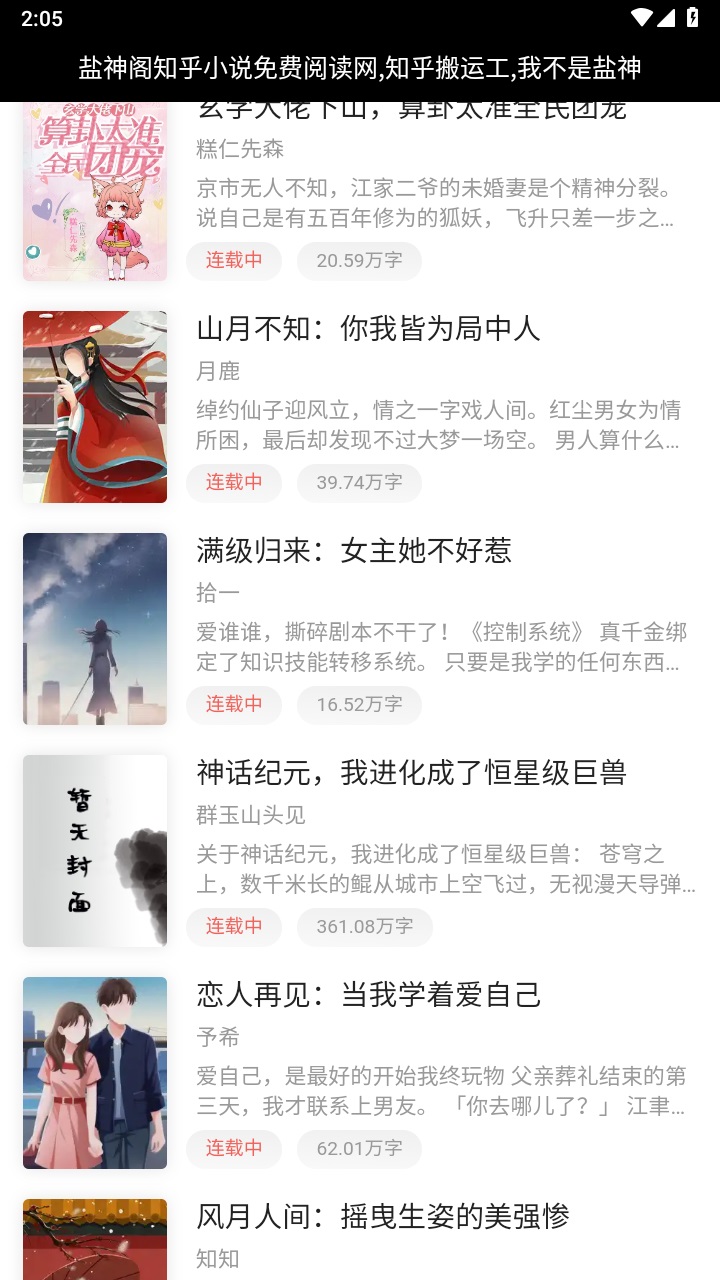Open the novel 恋人再见：当我学着爱自己
Screen dimensions: 720x1280
[368, 995]
